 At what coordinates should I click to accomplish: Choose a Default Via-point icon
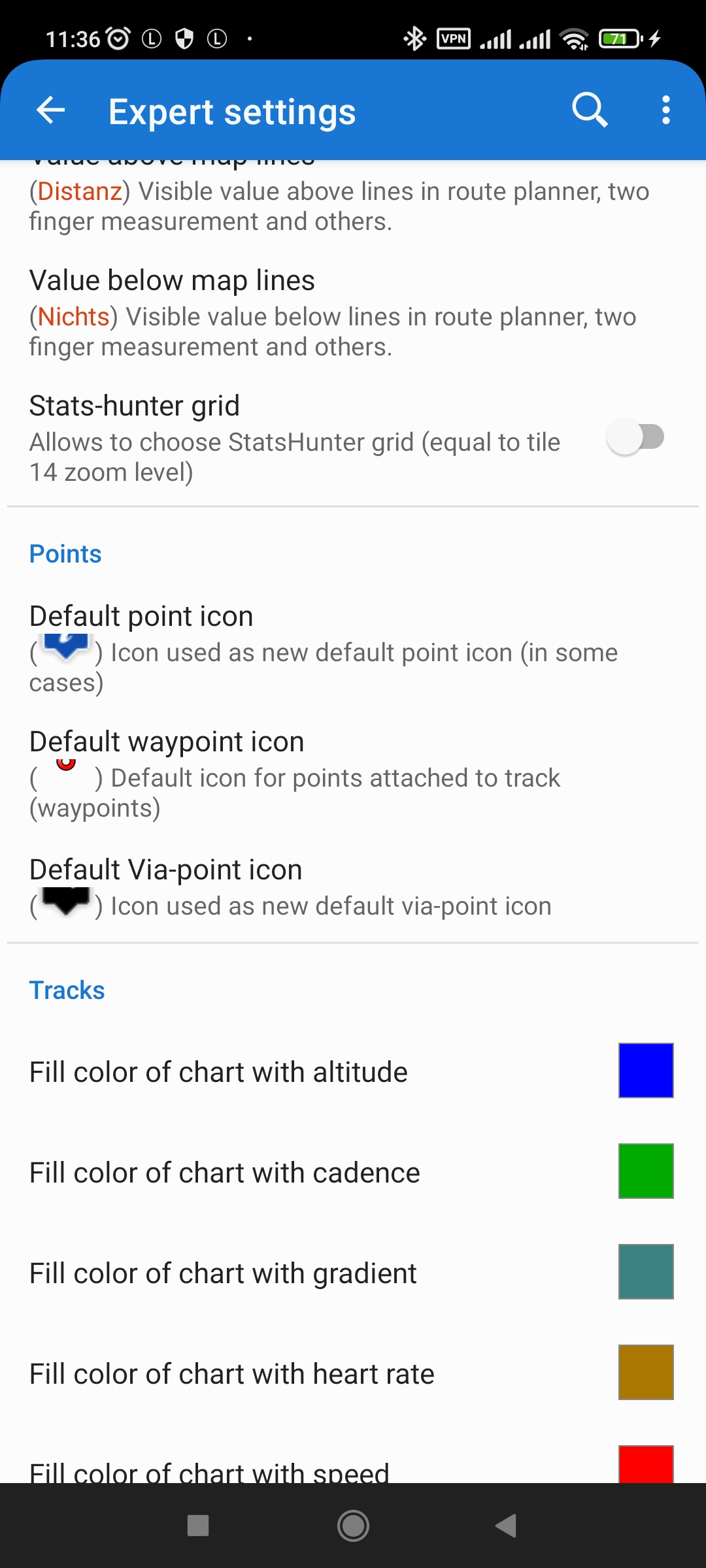coord(333,887)
